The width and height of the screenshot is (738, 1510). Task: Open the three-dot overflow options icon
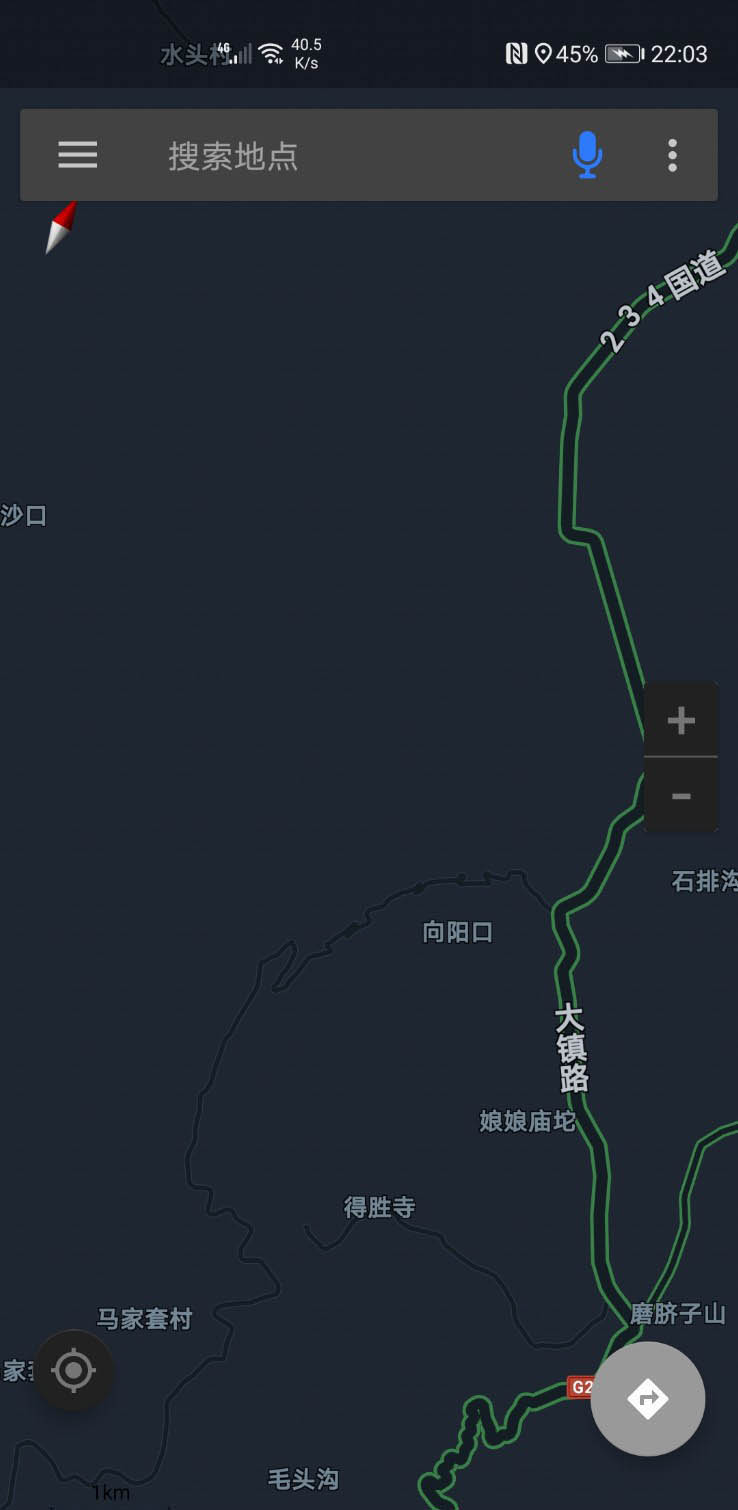pos(672,155)
